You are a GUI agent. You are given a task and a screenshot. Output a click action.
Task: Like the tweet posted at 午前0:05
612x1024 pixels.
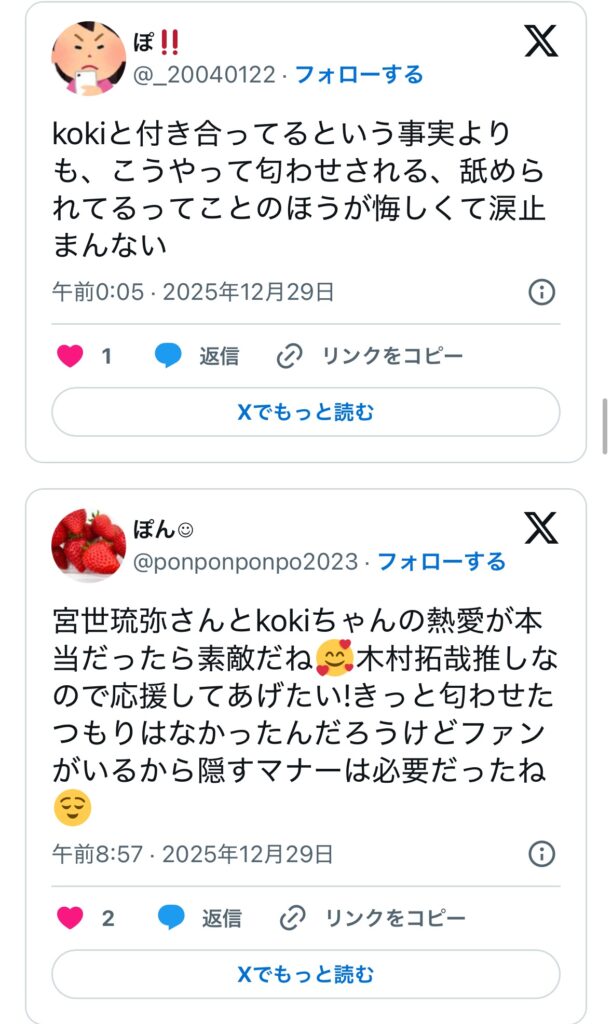click(x=70, y=356)
